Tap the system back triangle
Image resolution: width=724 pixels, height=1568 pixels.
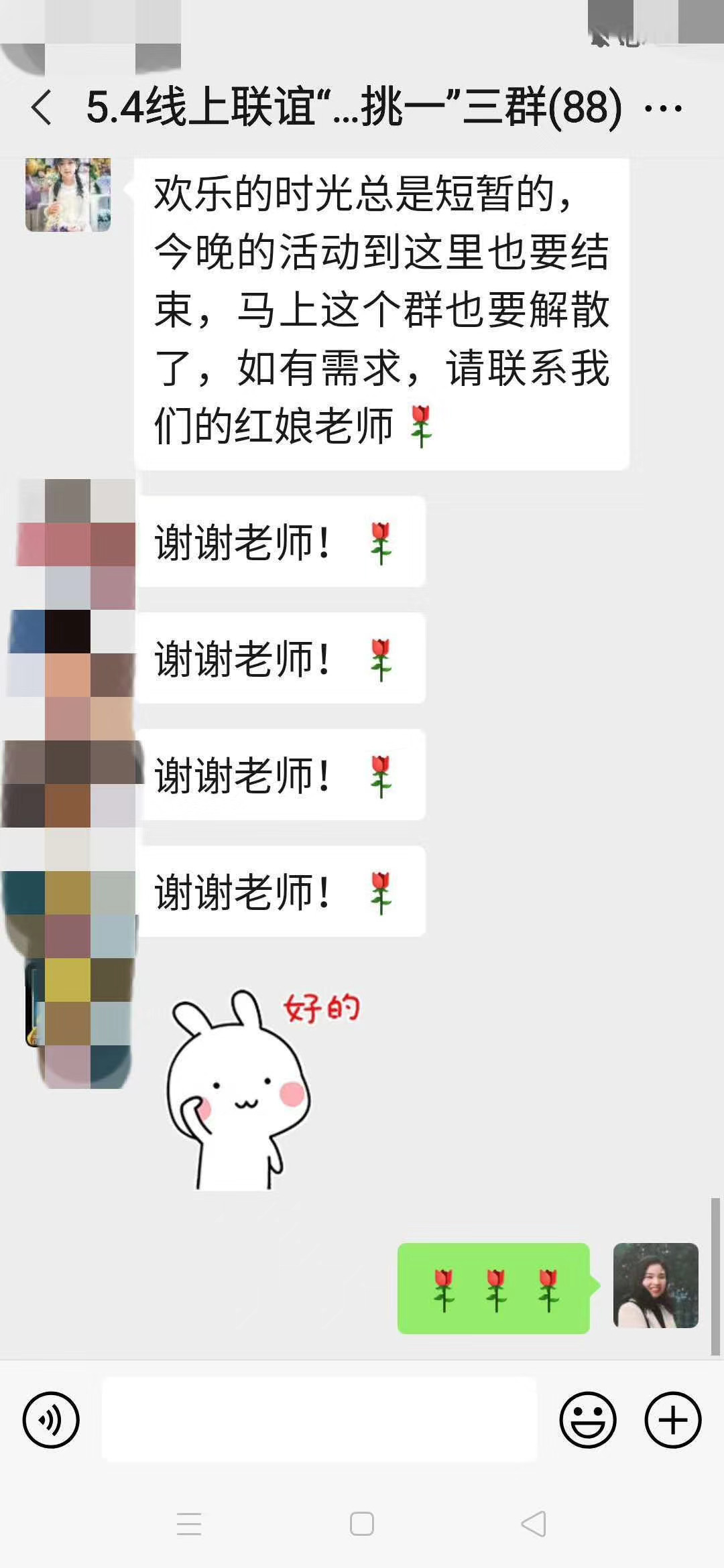click(534, 1524)
